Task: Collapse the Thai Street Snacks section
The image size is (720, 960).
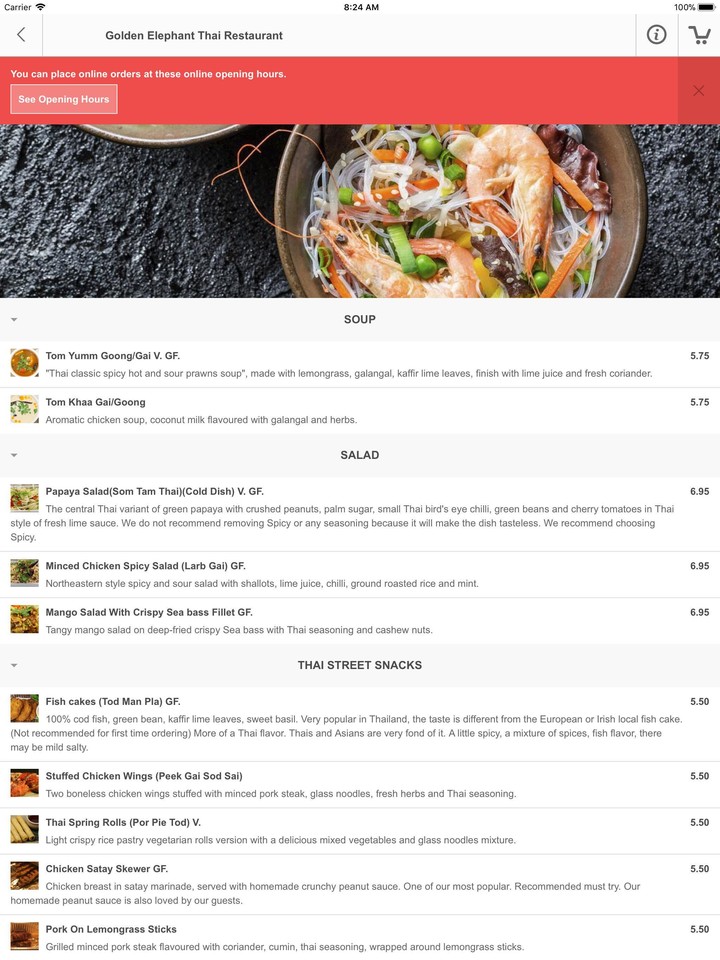Action: click(14, 665)
